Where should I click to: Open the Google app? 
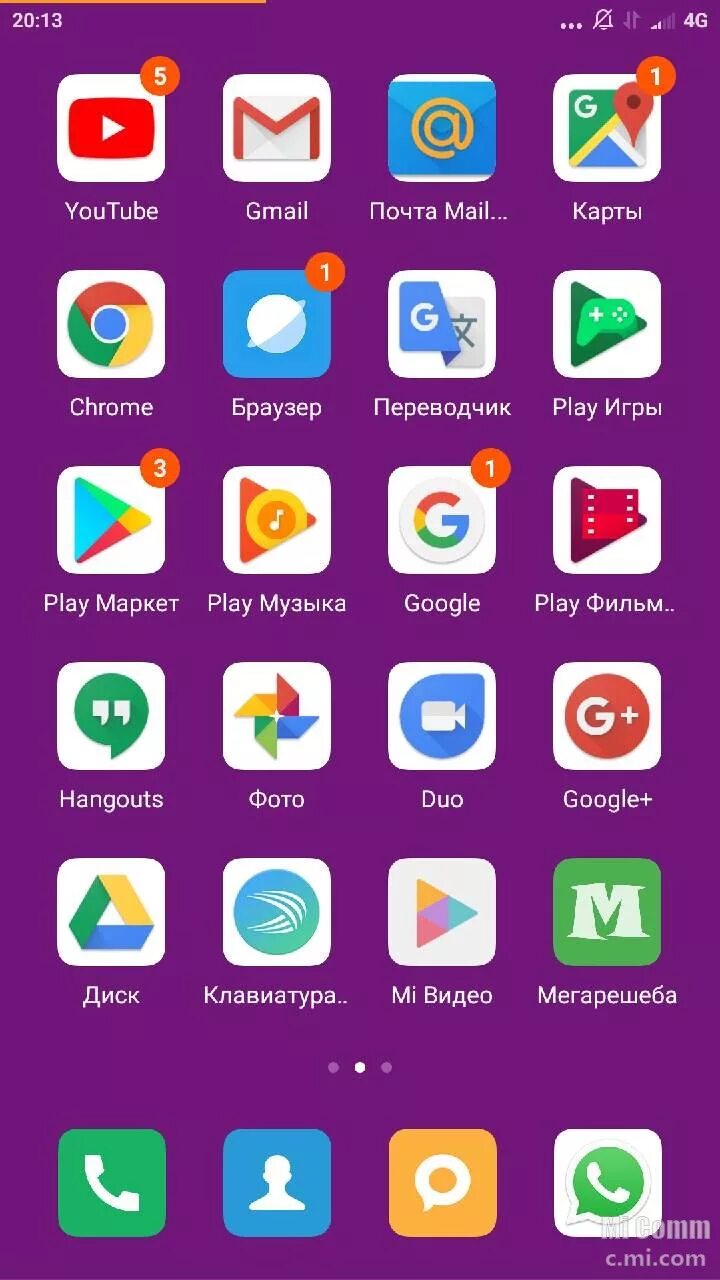(x=441, y=520)
